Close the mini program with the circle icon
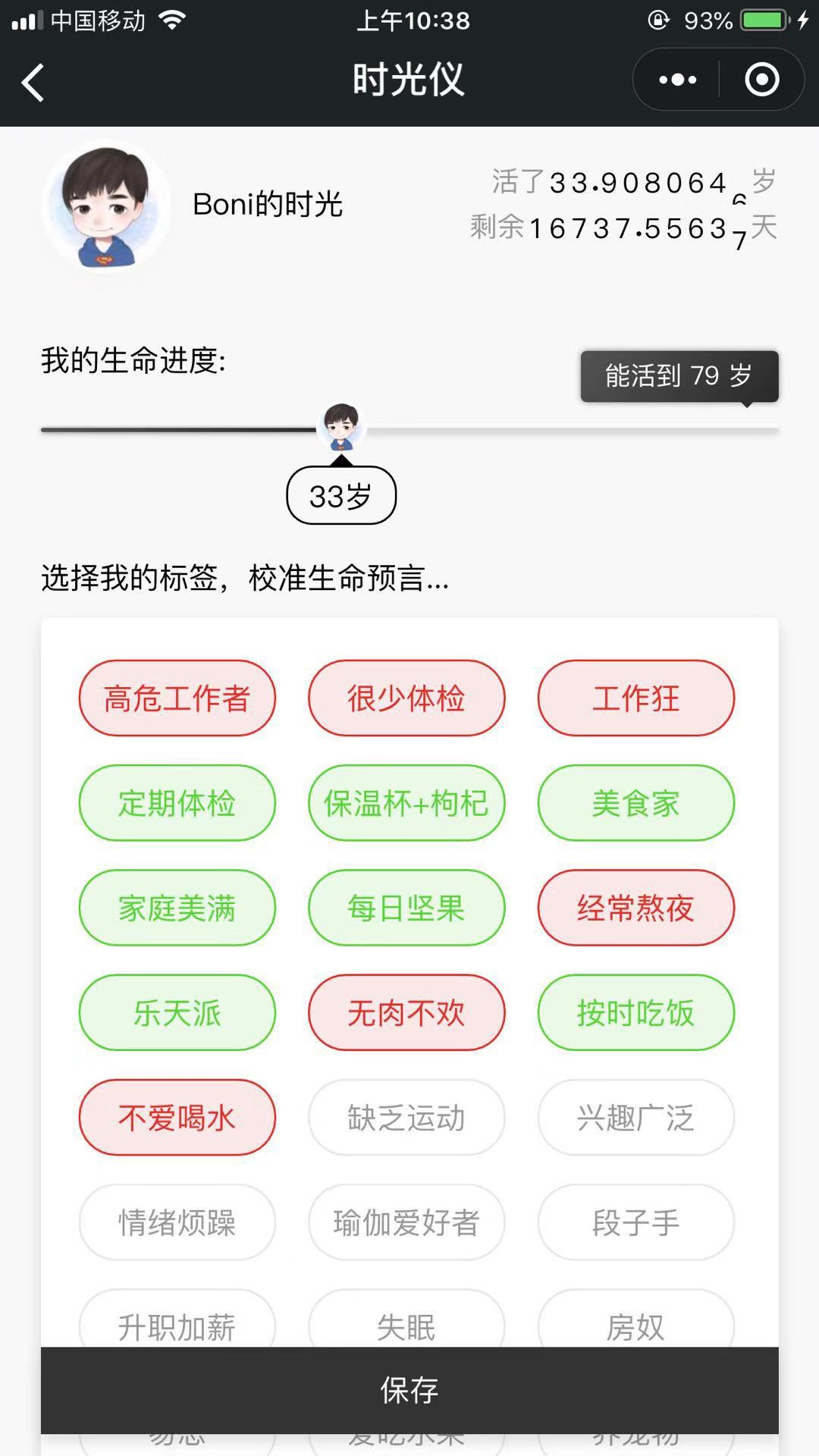 point(761,80)
